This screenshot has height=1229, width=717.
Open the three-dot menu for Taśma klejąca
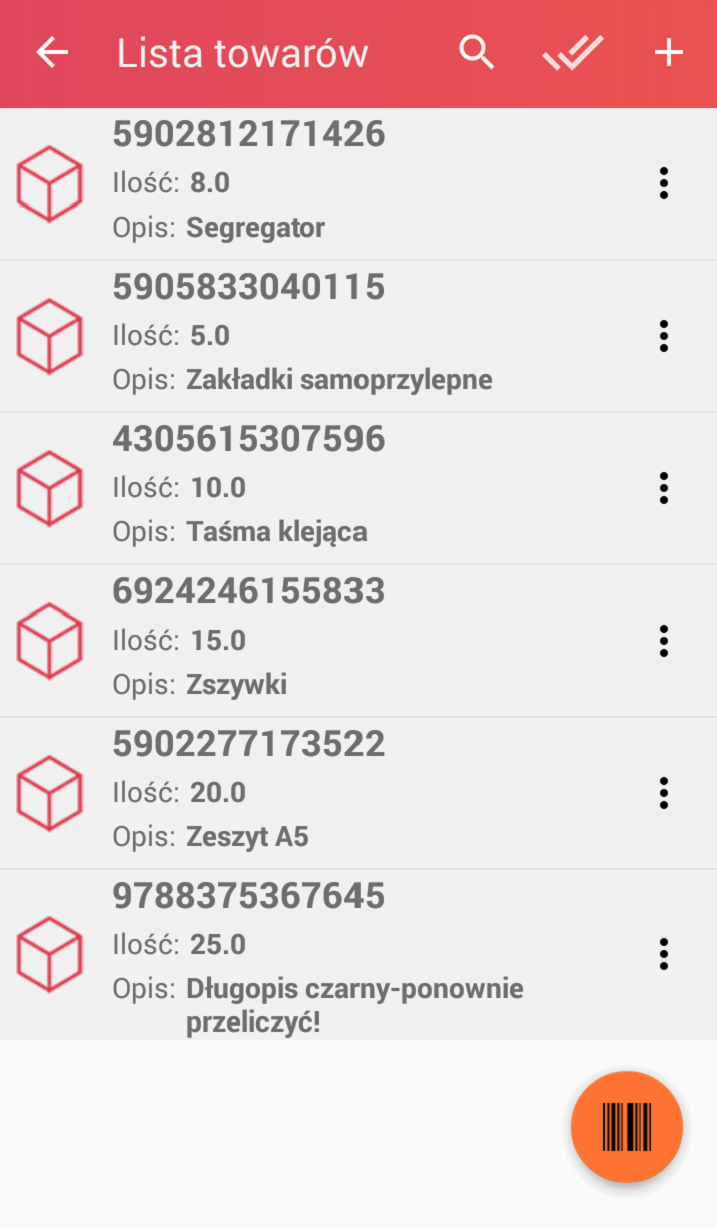click(663, 489)
